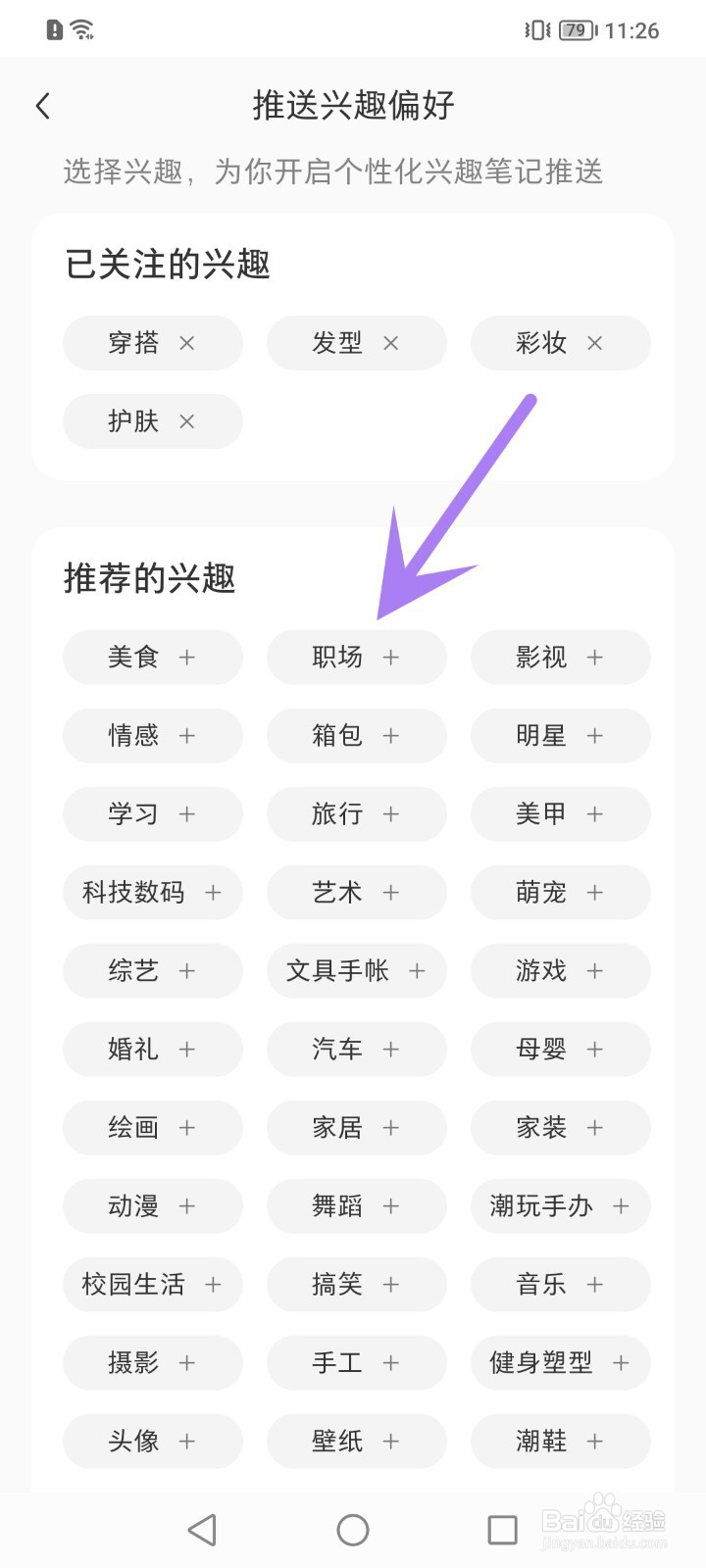This screenshot has height=1568, width=706.
Task: Add 游戏 to followed interests
Action: [x=560, y=970]
